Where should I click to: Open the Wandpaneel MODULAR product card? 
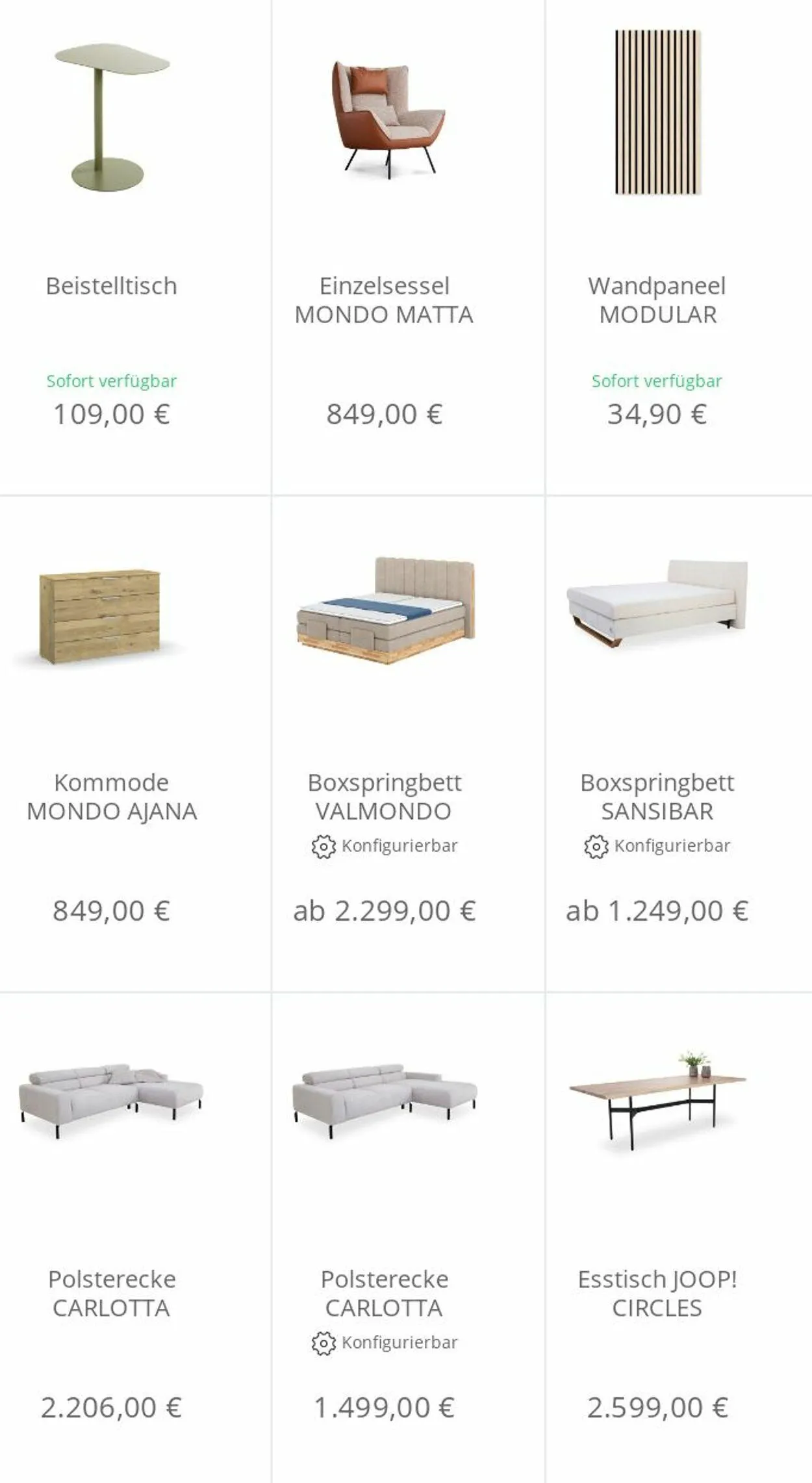679,247
